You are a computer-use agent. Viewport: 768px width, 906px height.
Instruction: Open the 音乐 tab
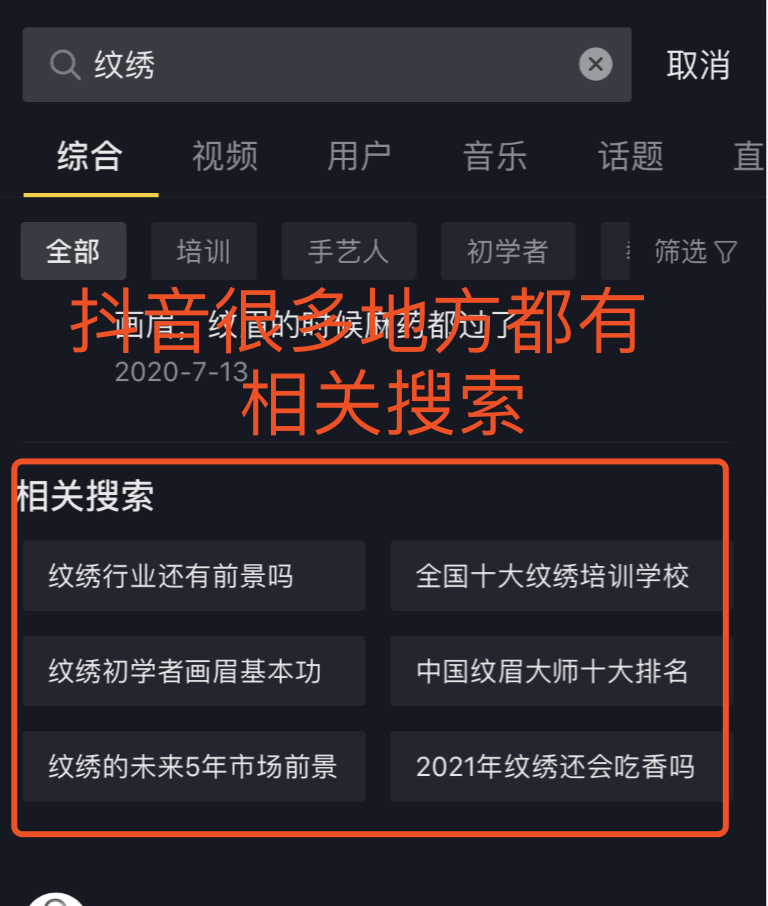pyautogui.click(x=495, y=156)
